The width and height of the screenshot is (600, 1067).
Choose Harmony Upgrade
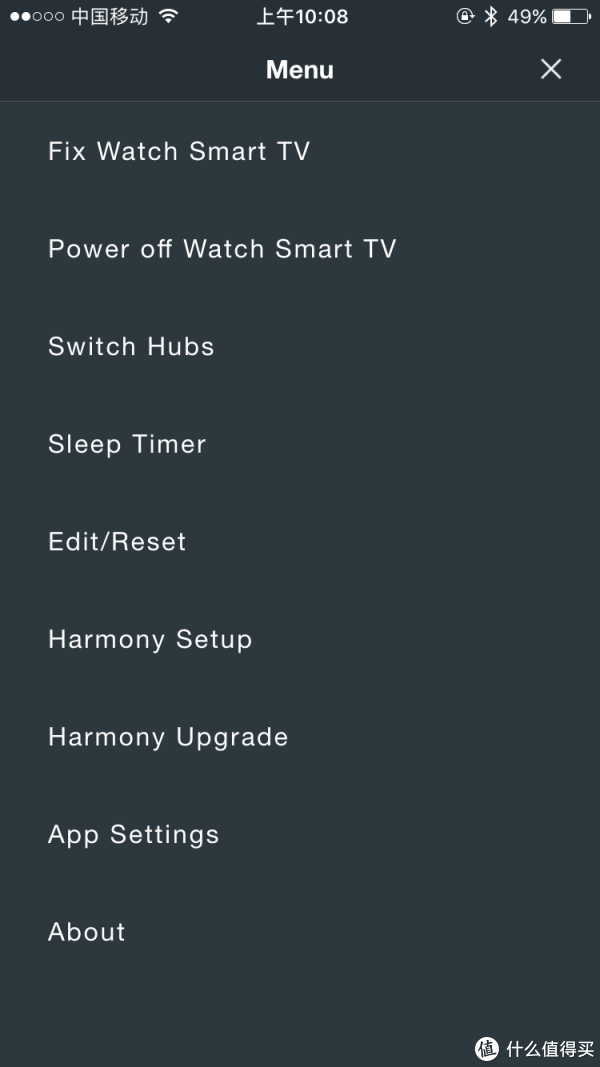point(168,737)
